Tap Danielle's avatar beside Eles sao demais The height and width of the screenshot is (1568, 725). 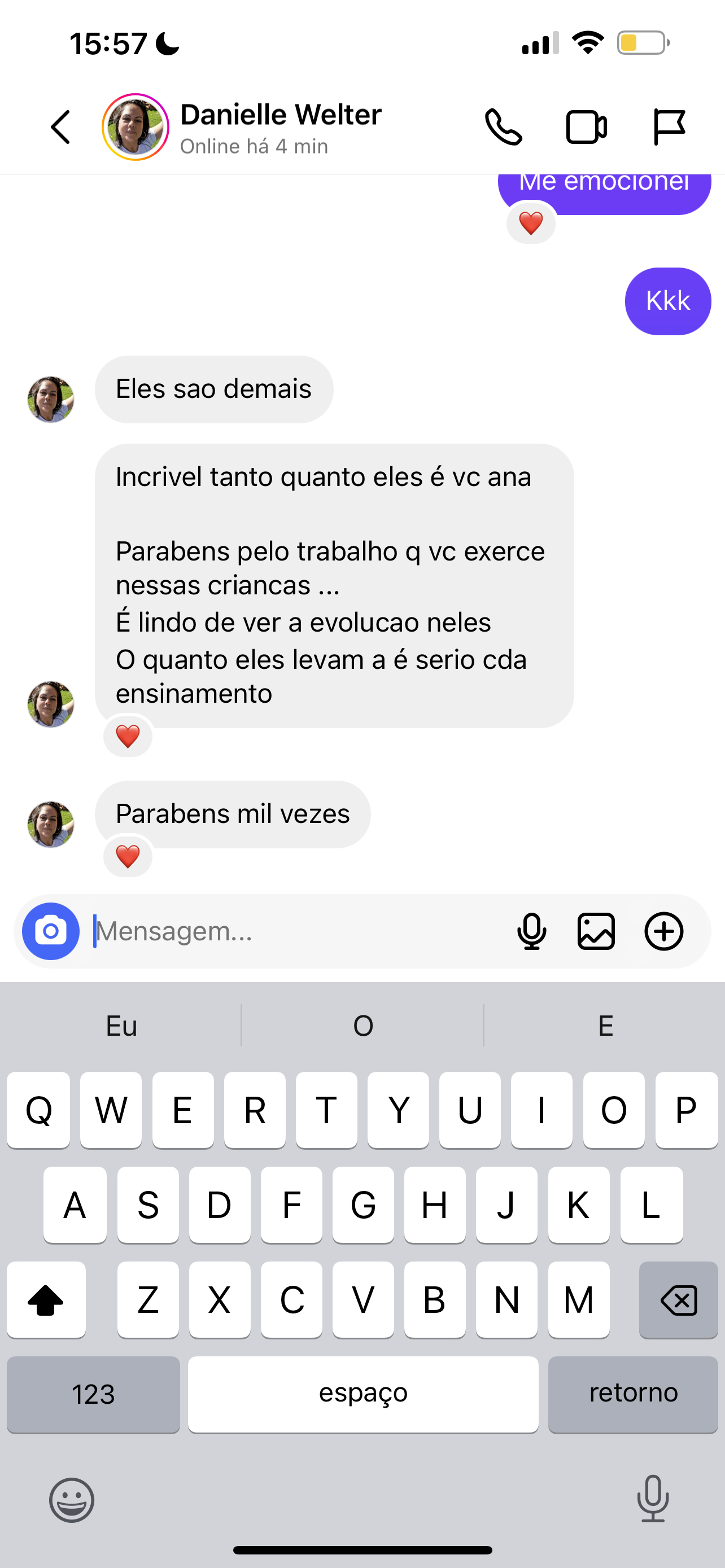tap(51, 399)
